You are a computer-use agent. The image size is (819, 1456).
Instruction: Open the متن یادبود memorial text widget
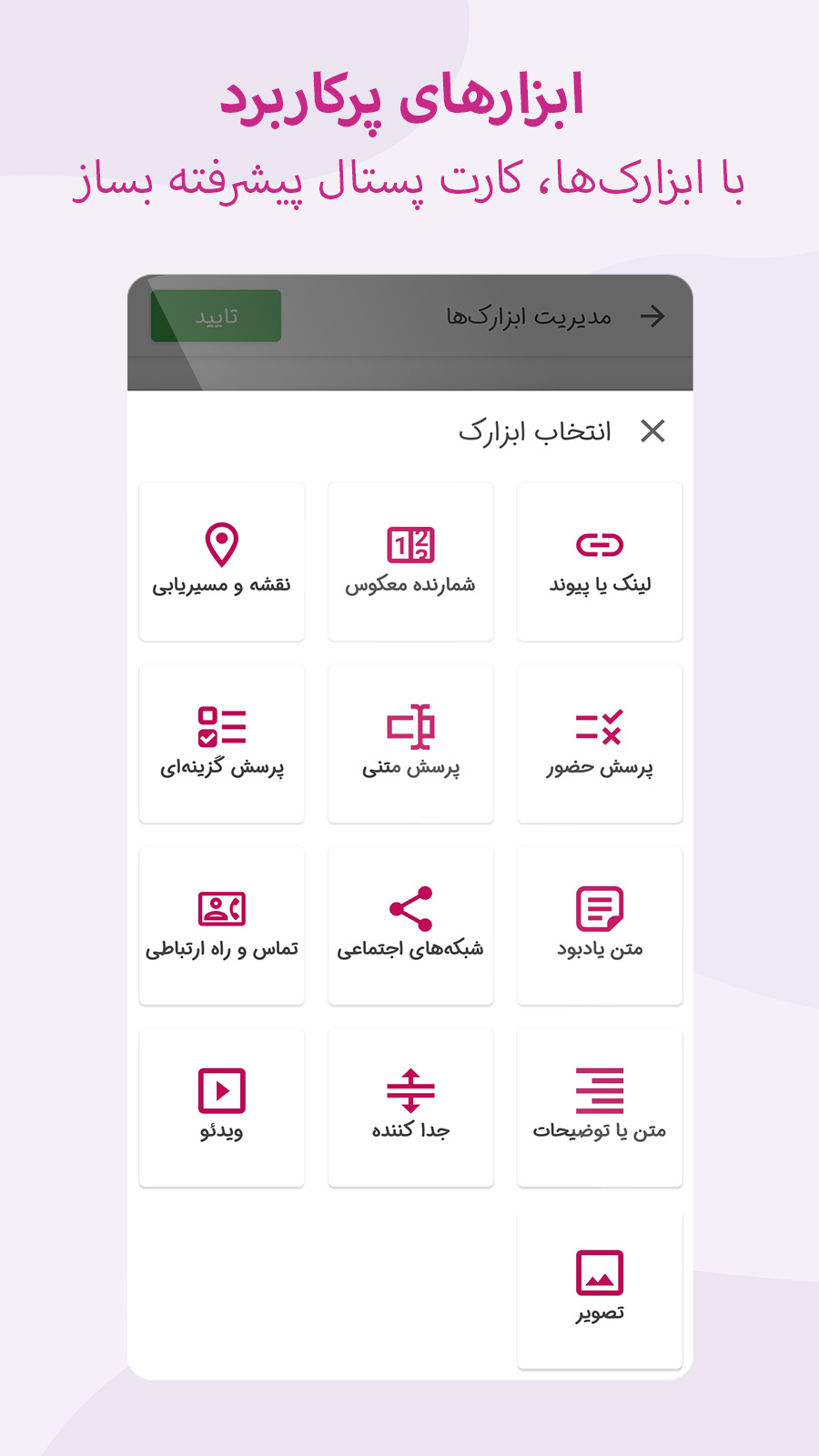[599, 925]
